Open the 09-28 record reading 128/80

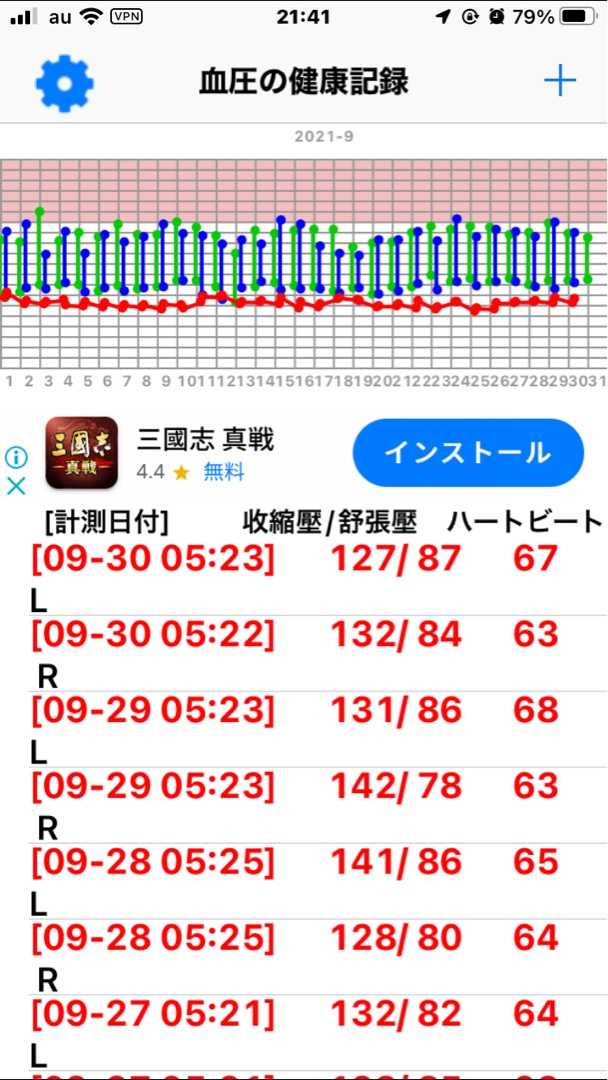(x=304, y=956)
